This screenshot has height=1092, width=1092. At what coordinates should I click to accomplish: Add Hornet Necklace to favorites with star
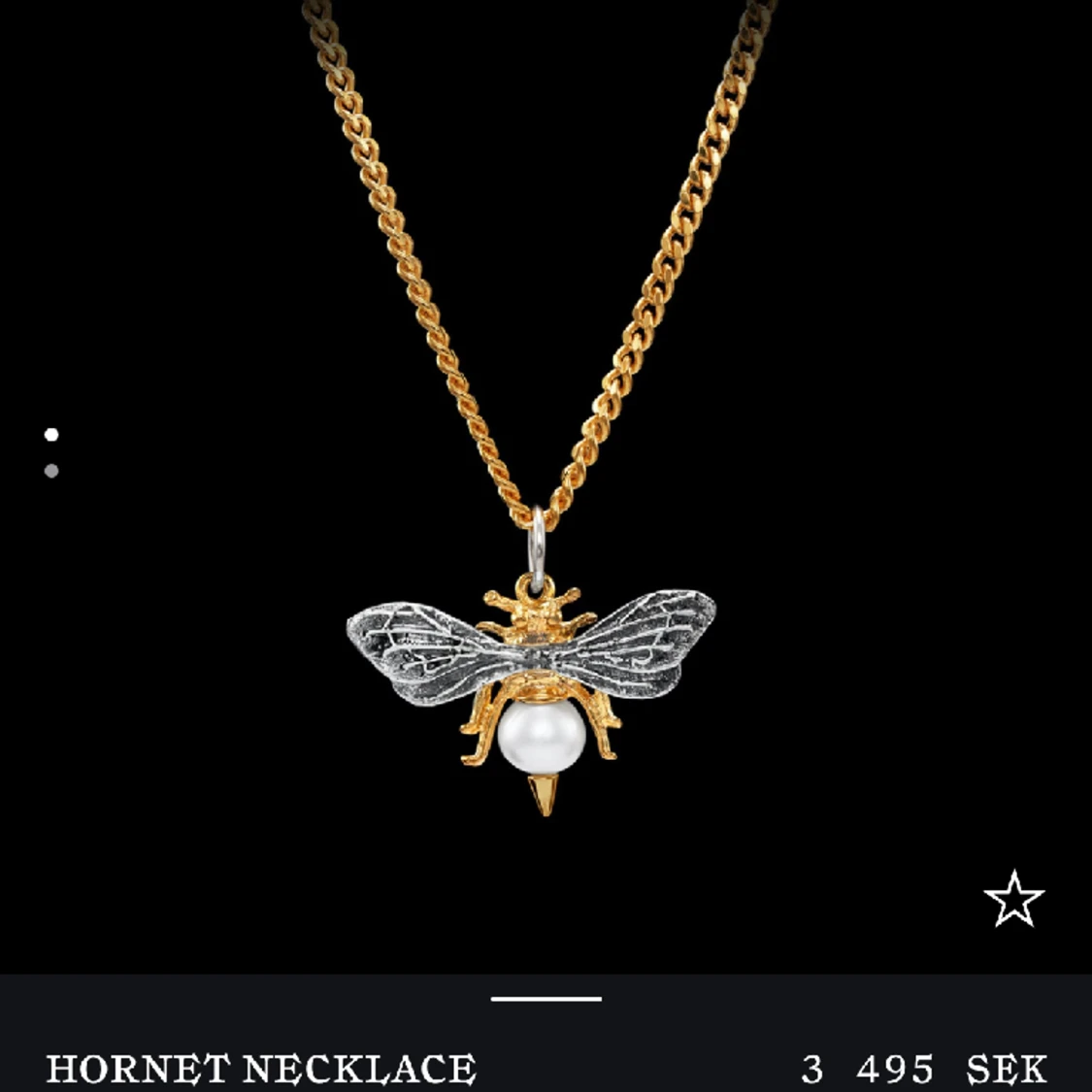[x=1013, y=898]
